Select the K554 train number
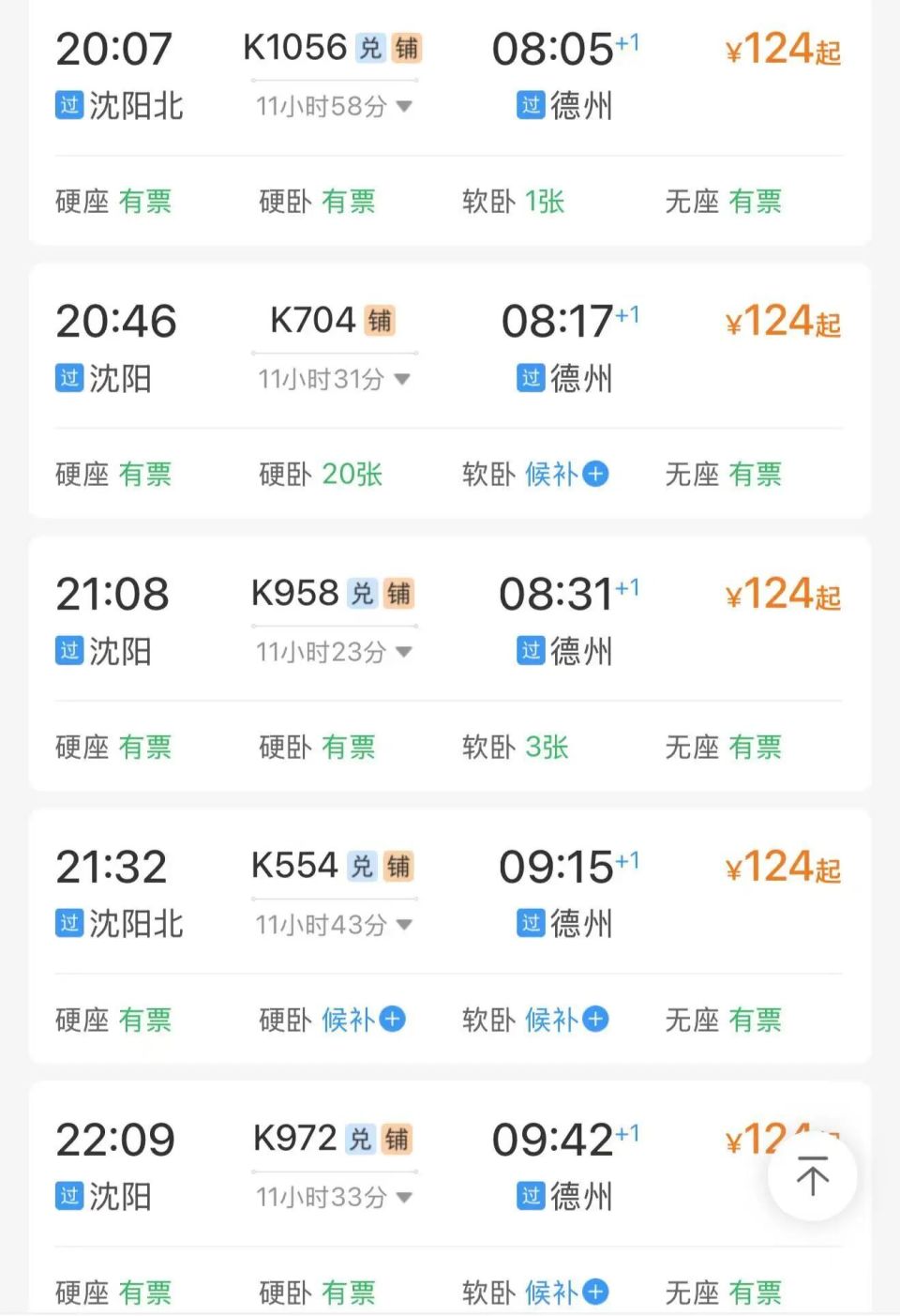This screenshot has height=1316, width=900. pyautogui.click(x=296, y=865)
